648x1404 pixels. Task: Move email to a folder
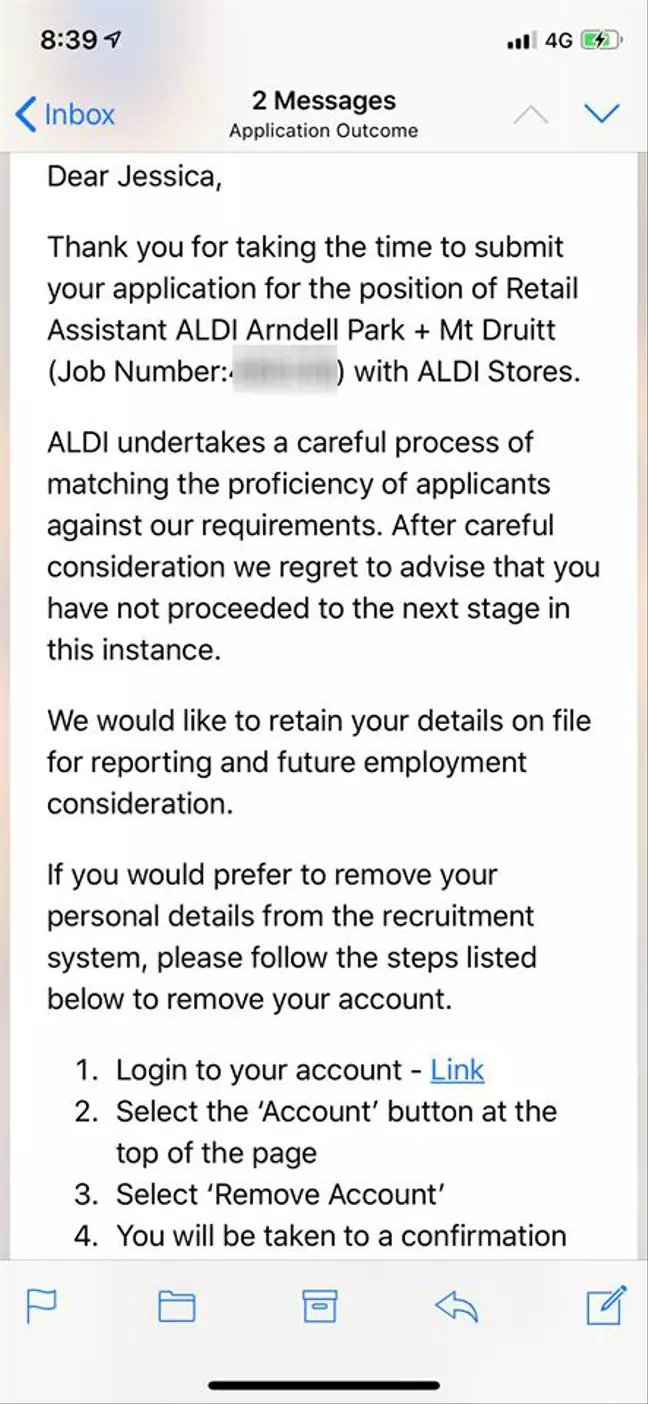point(177,1306)
